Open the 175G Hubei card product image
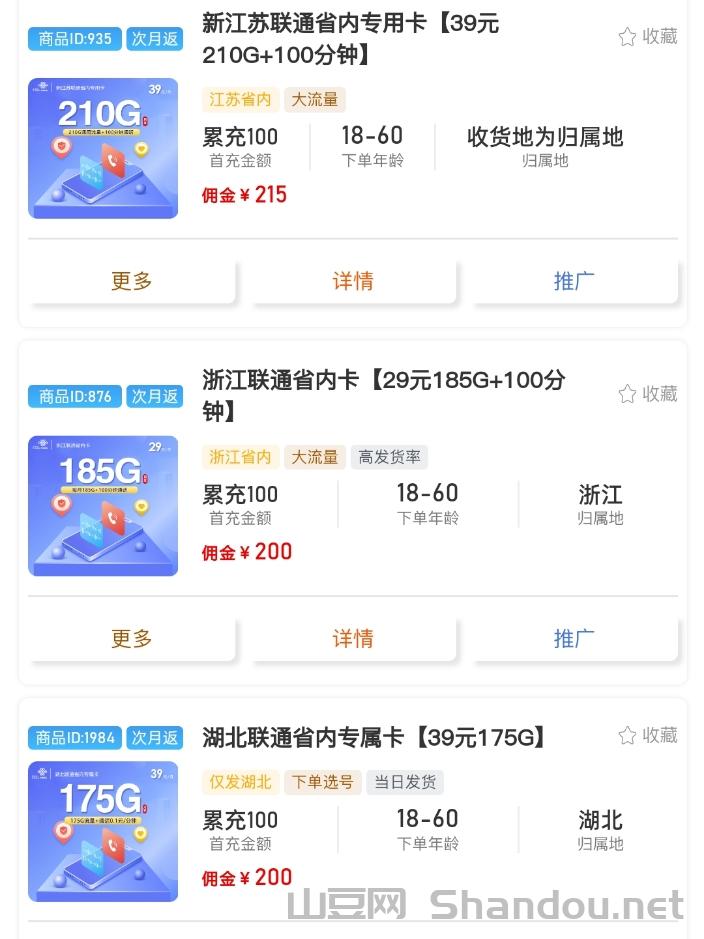Viewport: 704px width, 939px height. (x=103, y=832)
